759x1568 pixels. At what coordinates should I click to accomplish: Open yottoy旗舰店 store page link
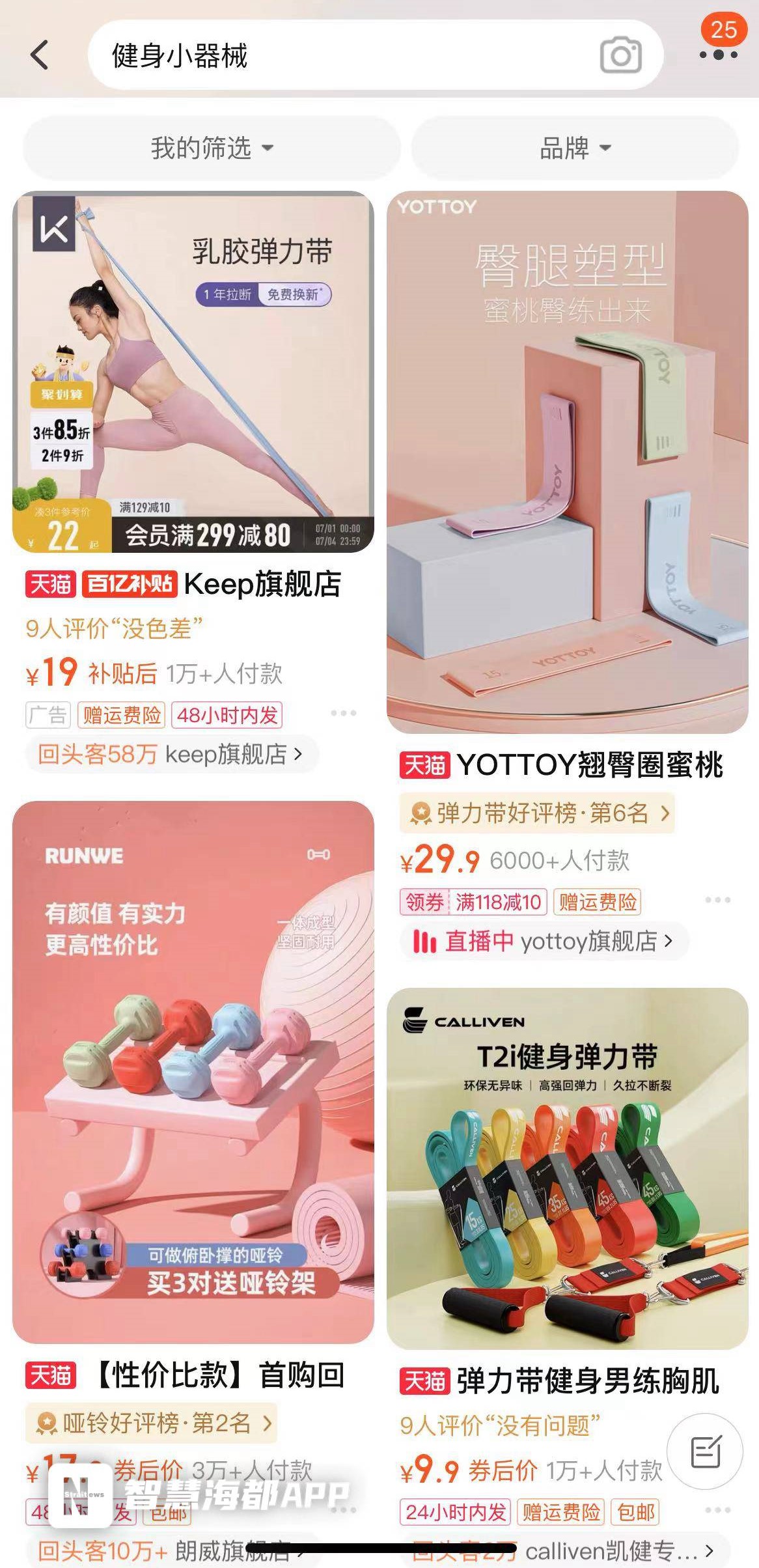tap(589, 940)
